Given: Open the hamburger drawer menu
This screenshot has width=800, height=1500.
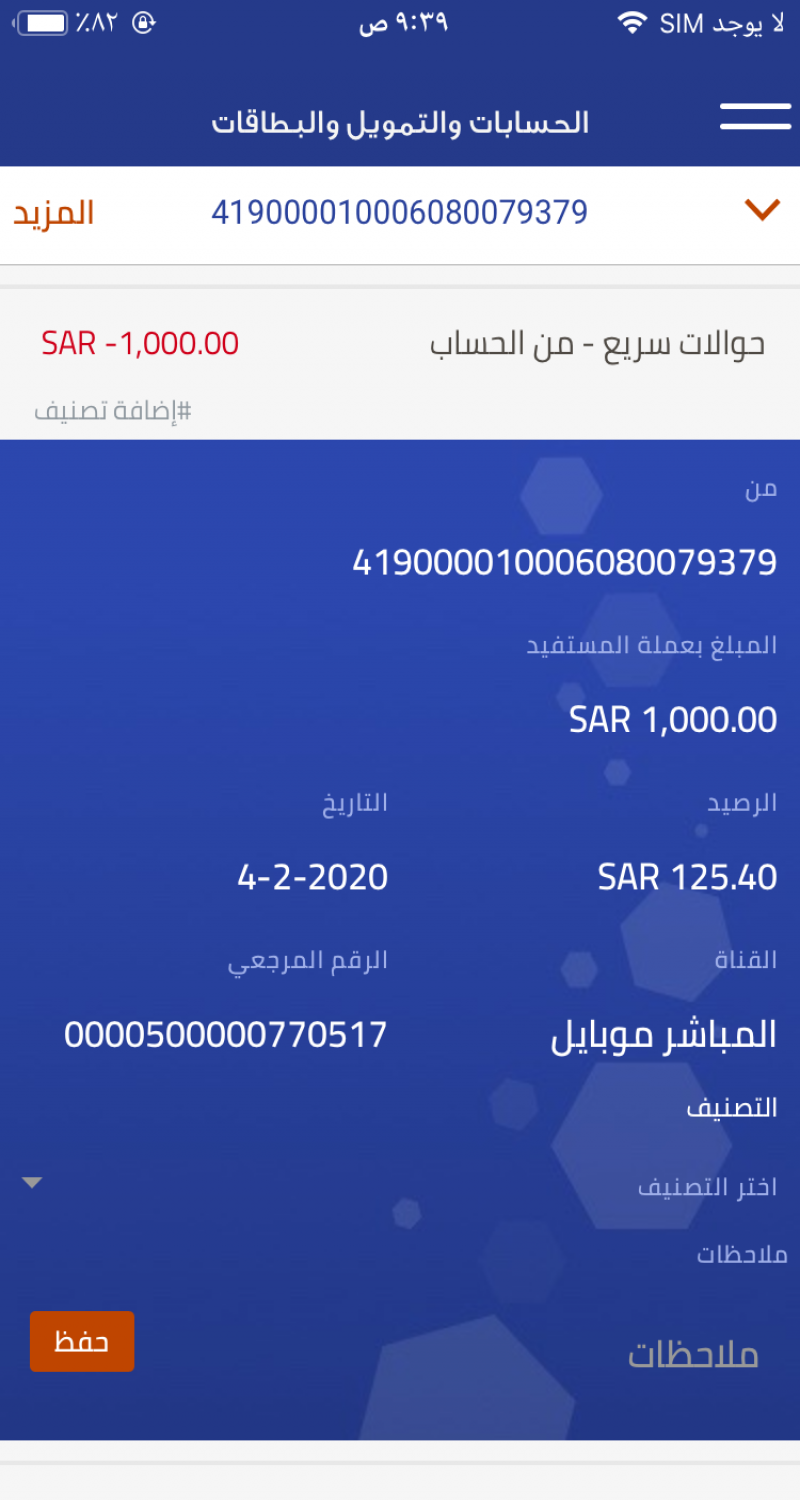Looking at the screenshot, I should (755, 116).
